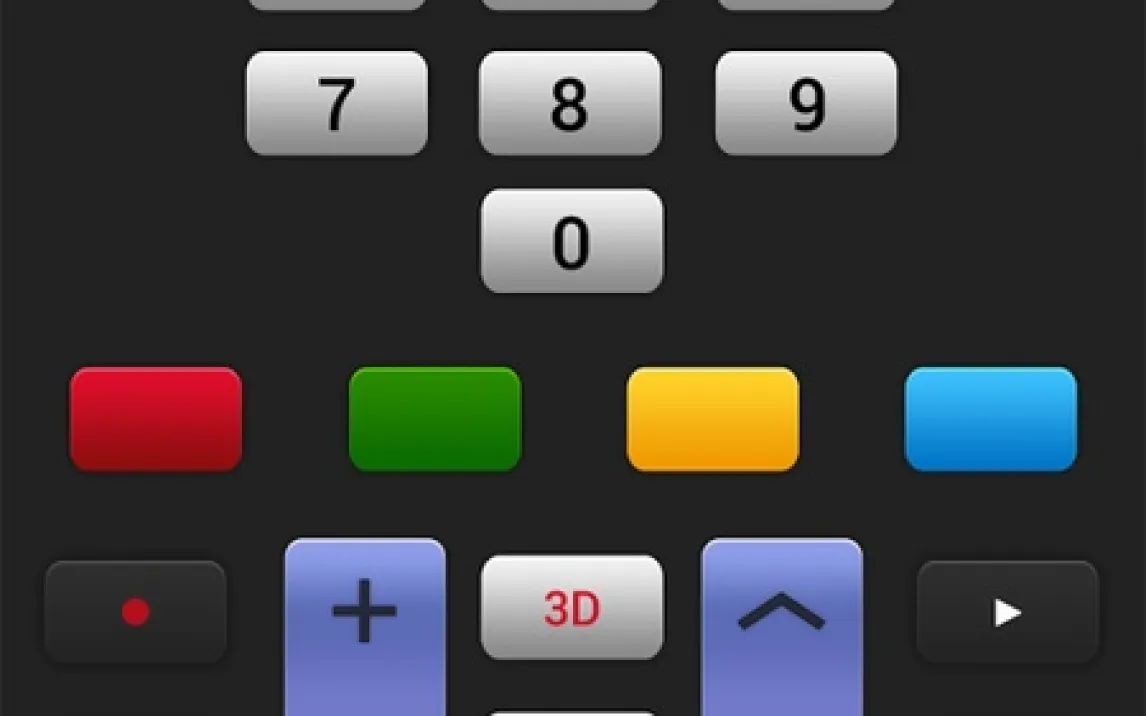Select the green color button
Screen dimensions: 1146x716
[435, 419]
